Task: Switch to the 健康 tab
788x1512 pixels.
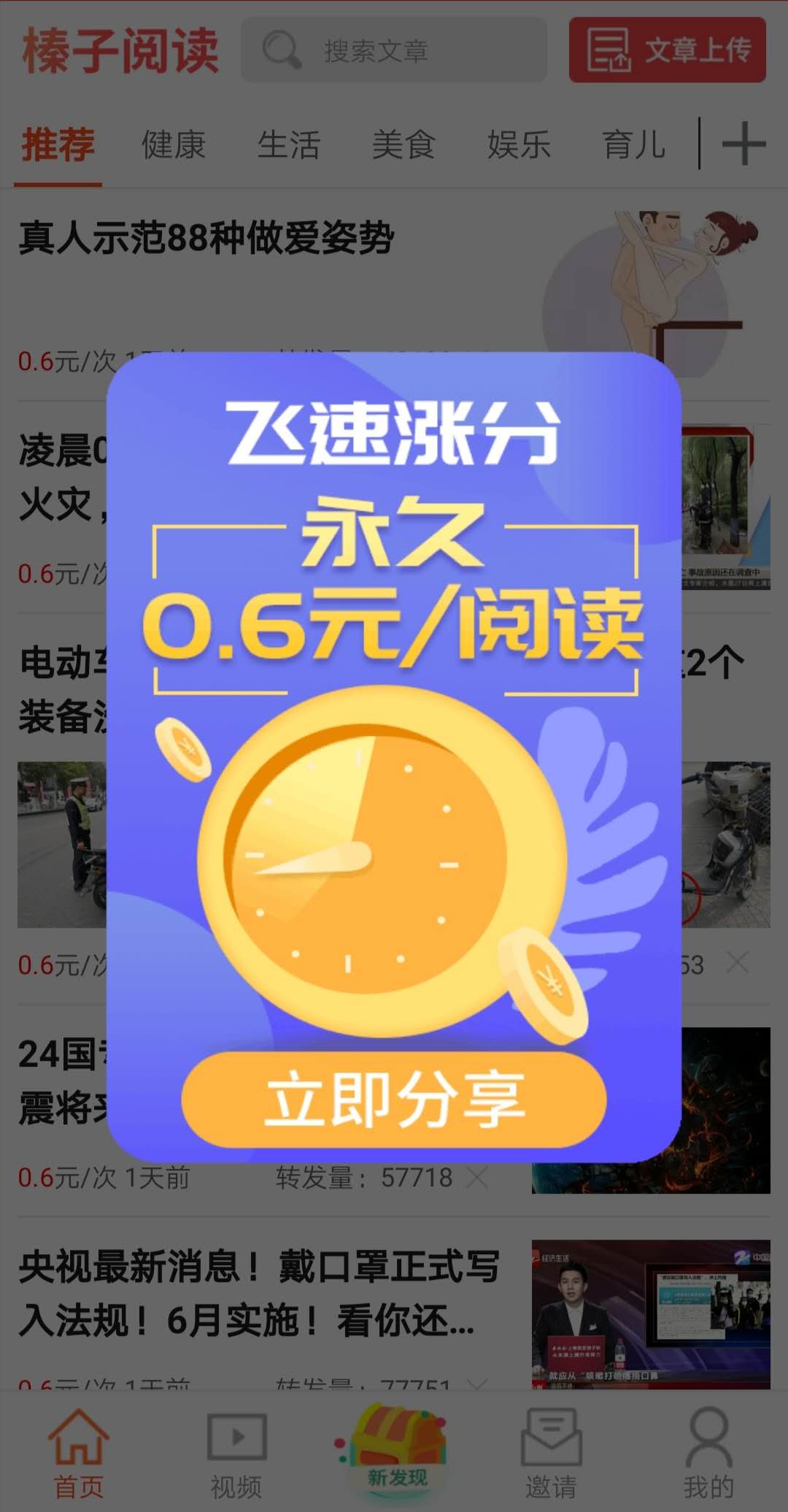Action: 173,145
